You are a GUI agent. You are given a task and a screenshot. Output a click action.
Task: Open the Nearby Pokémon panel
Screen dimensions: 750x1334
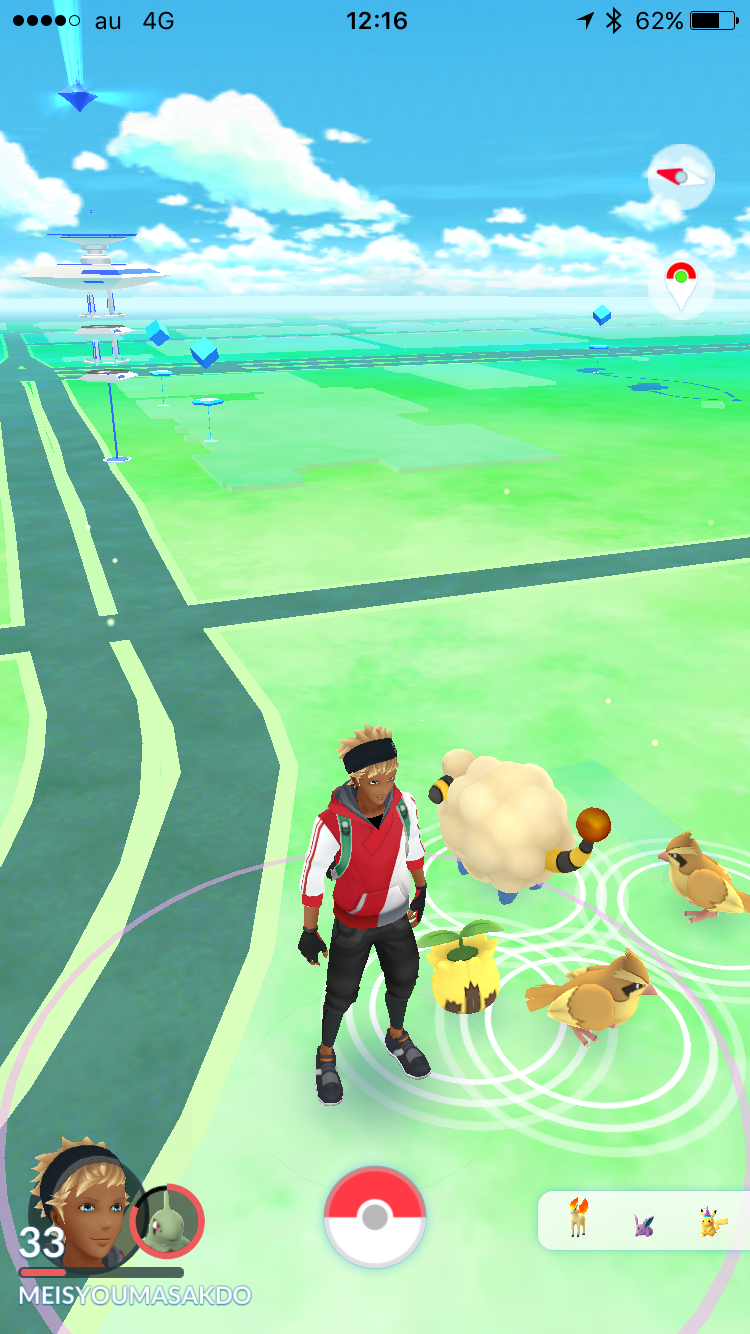[x=644, y=1220]
